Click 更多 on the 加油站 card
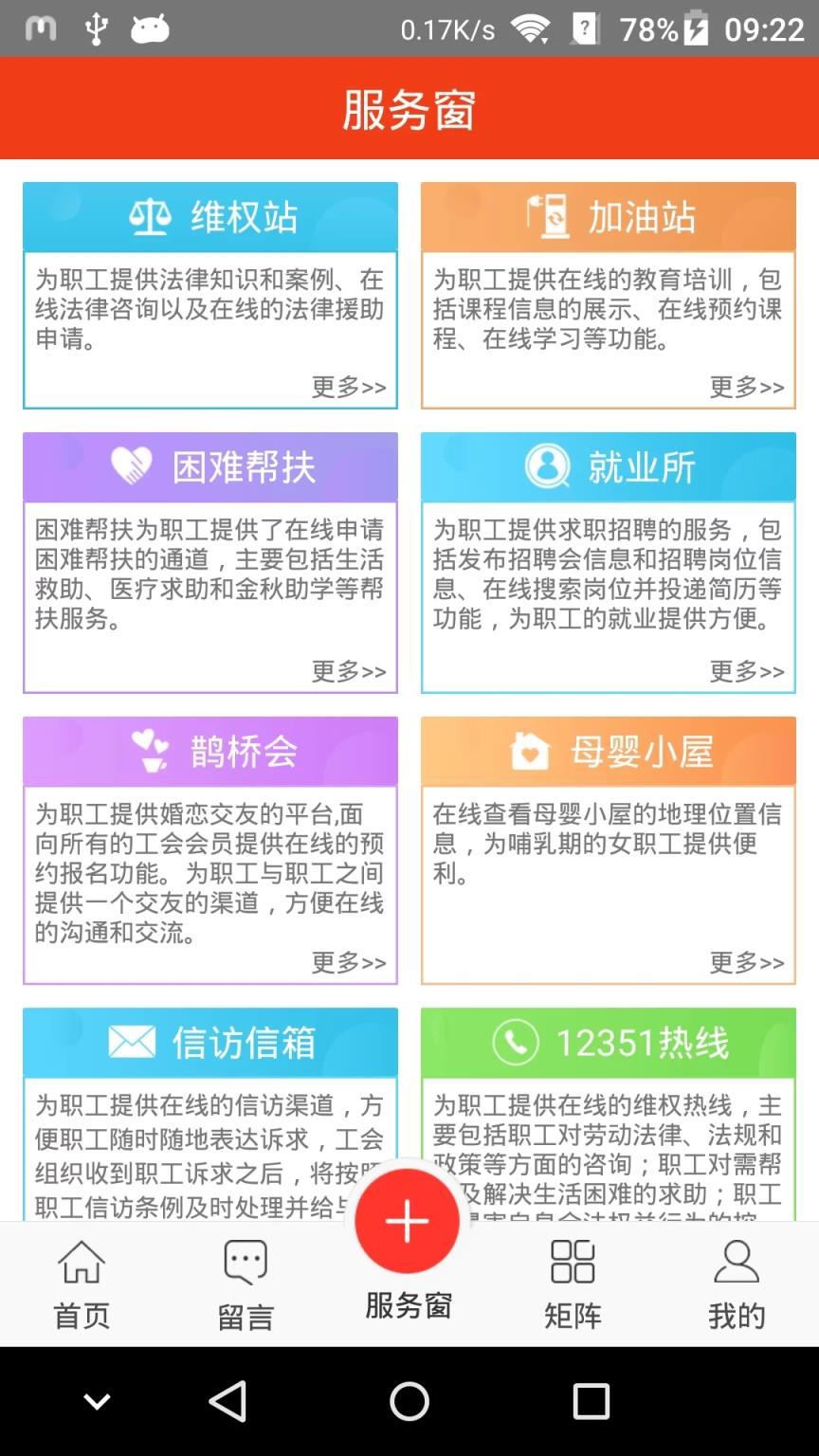This screenshot has height=1456, width=819. click(x=745, y=387)
